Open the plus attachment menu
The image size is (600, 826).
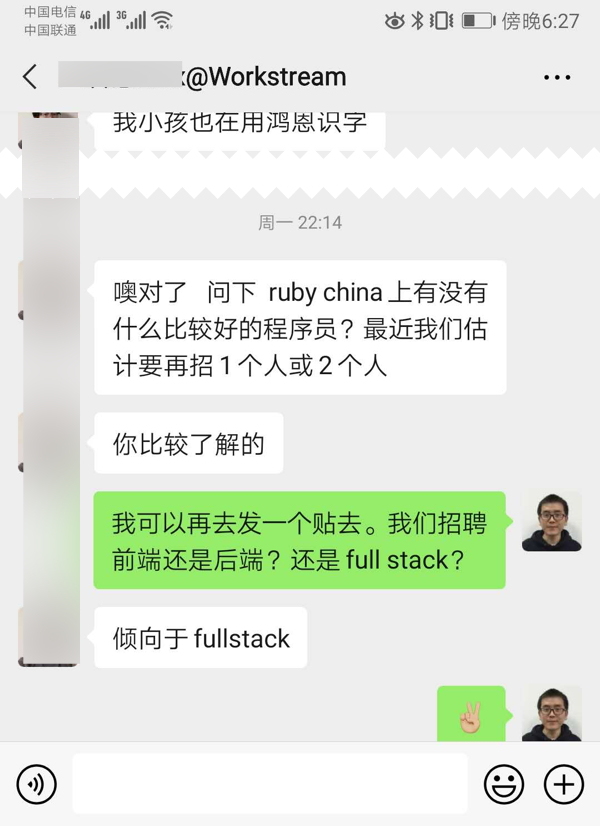564,785
